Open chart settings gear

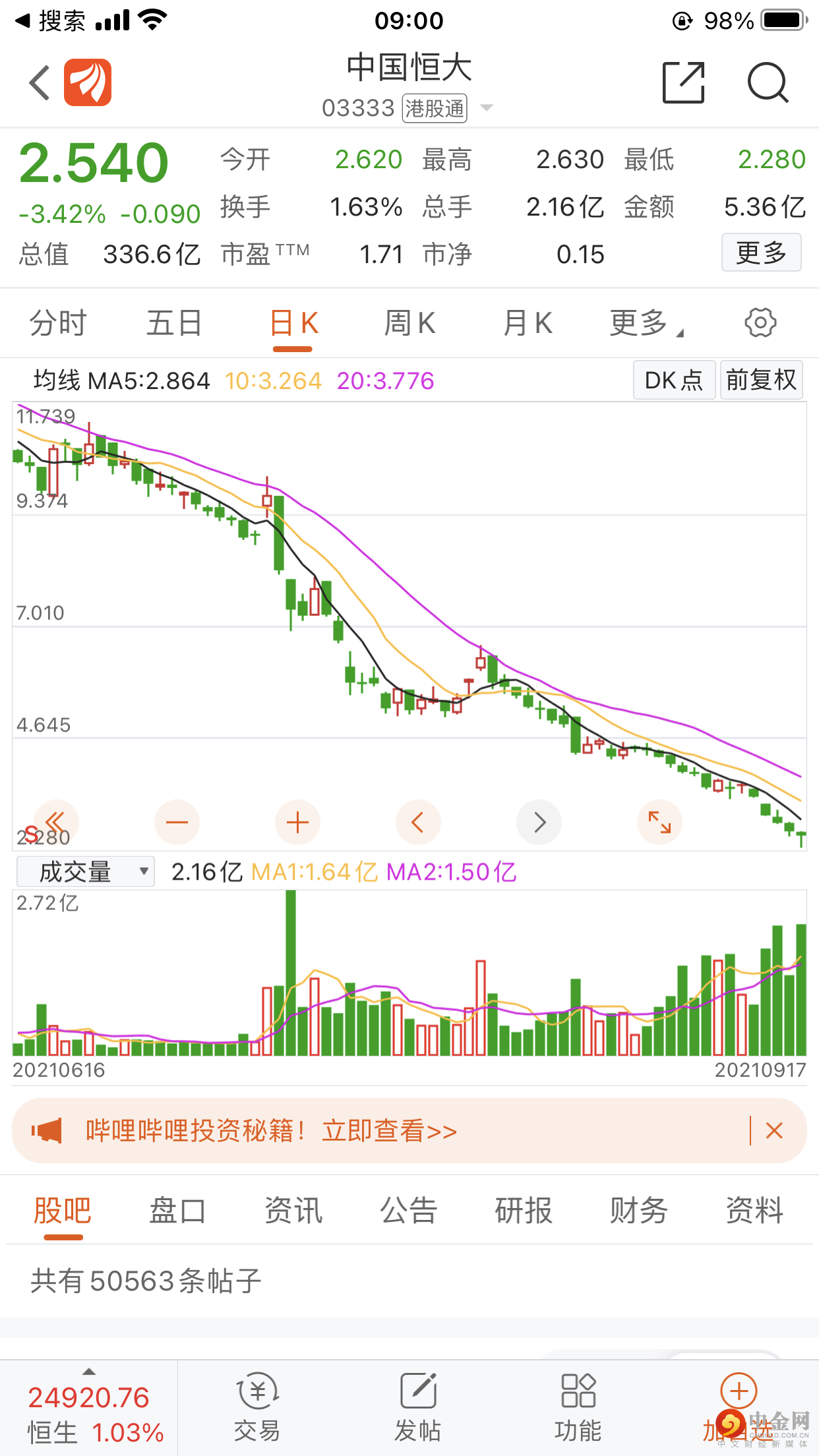point(760,323)
